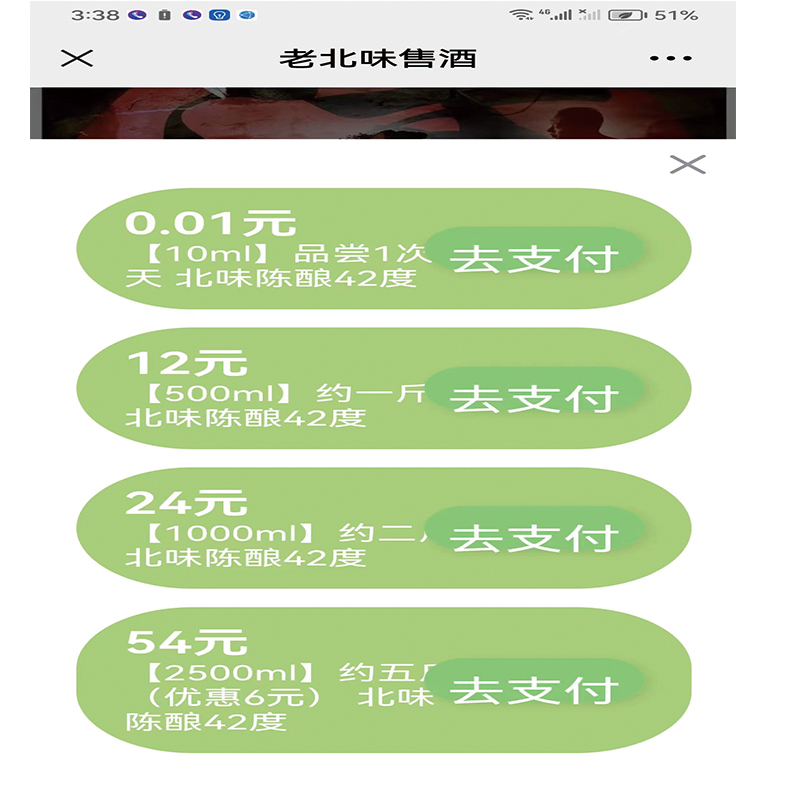Image resolution: width=800 pixels, height=800 pixels.
Task: Select 去支付 on the 24元 1000ml option
Action: (534, 537)
